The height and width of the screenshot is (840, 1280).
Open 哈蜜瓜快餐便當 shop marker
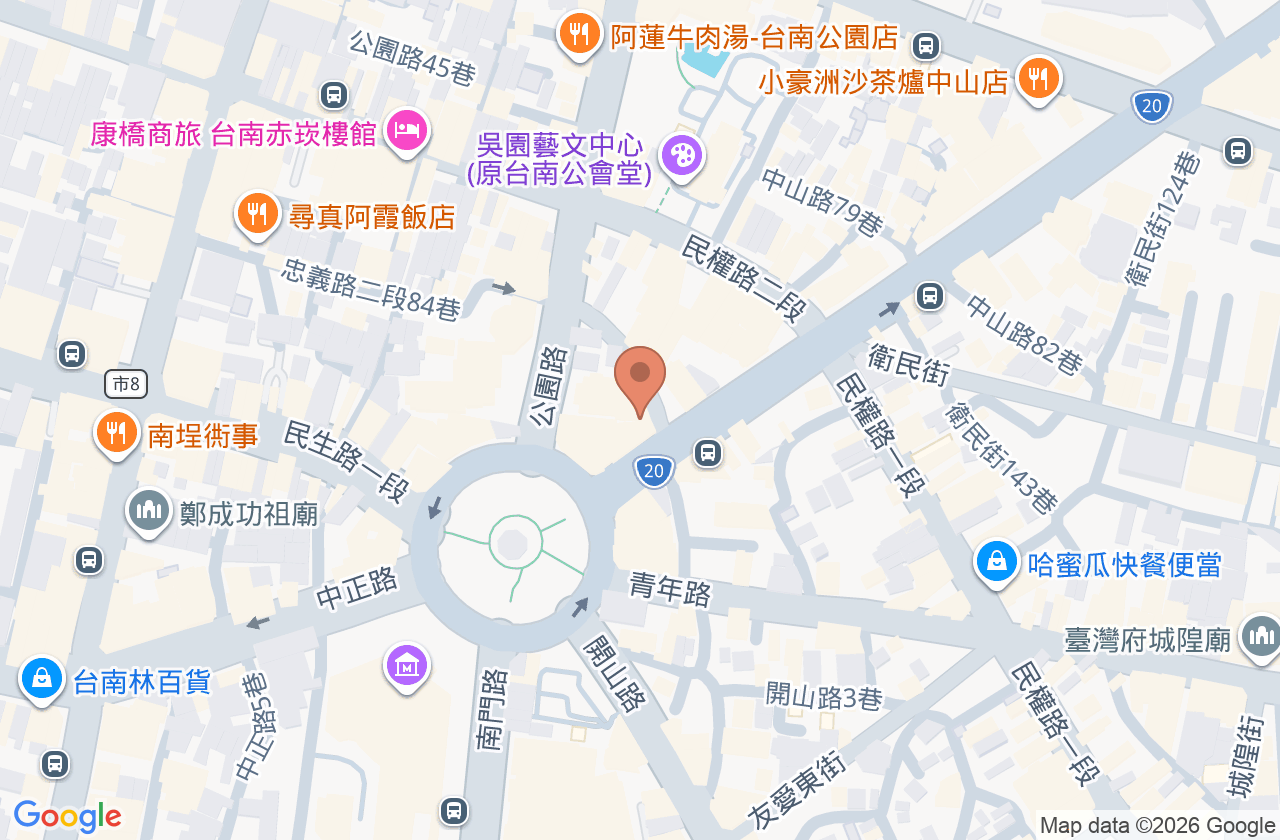point(997,563)
